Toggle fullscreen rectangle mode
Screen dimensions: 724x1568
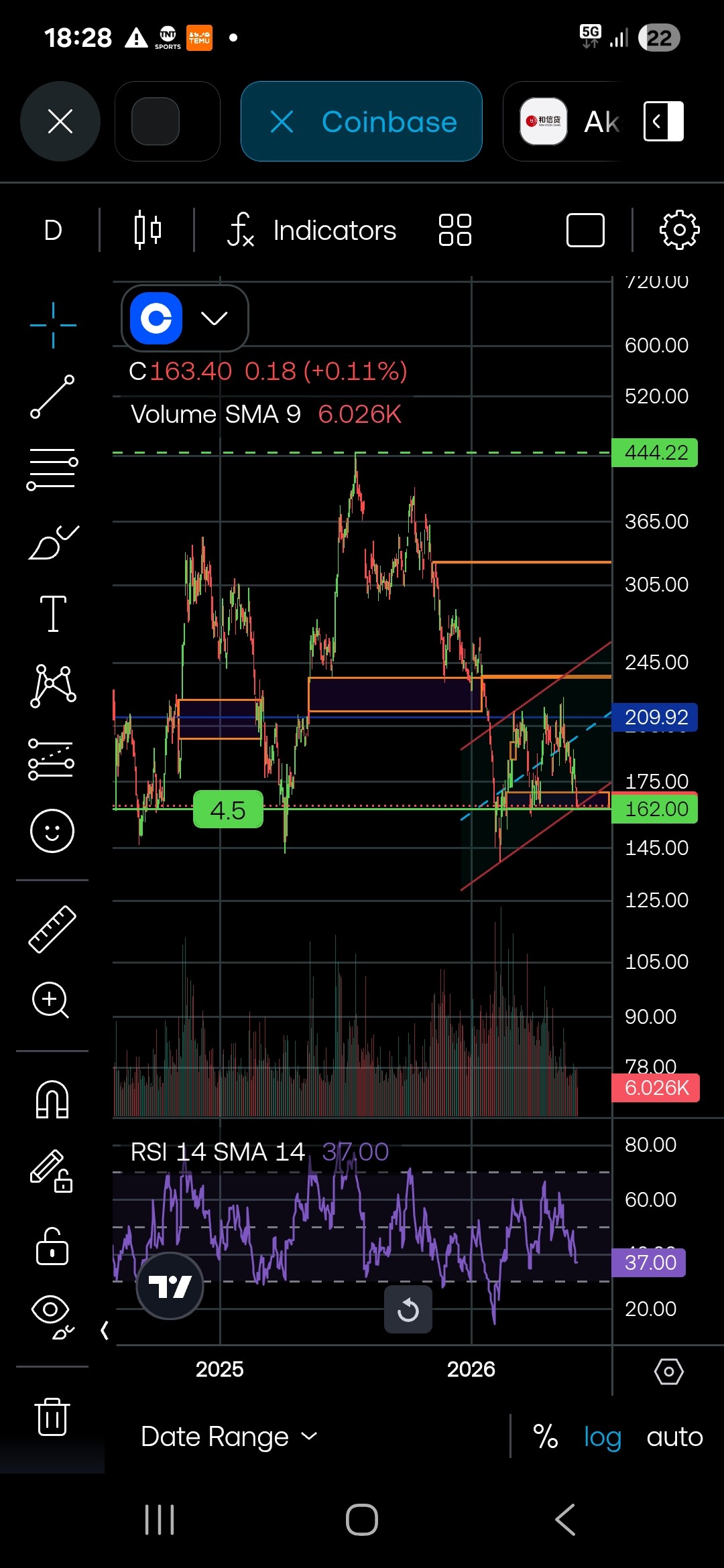point(585,231)
